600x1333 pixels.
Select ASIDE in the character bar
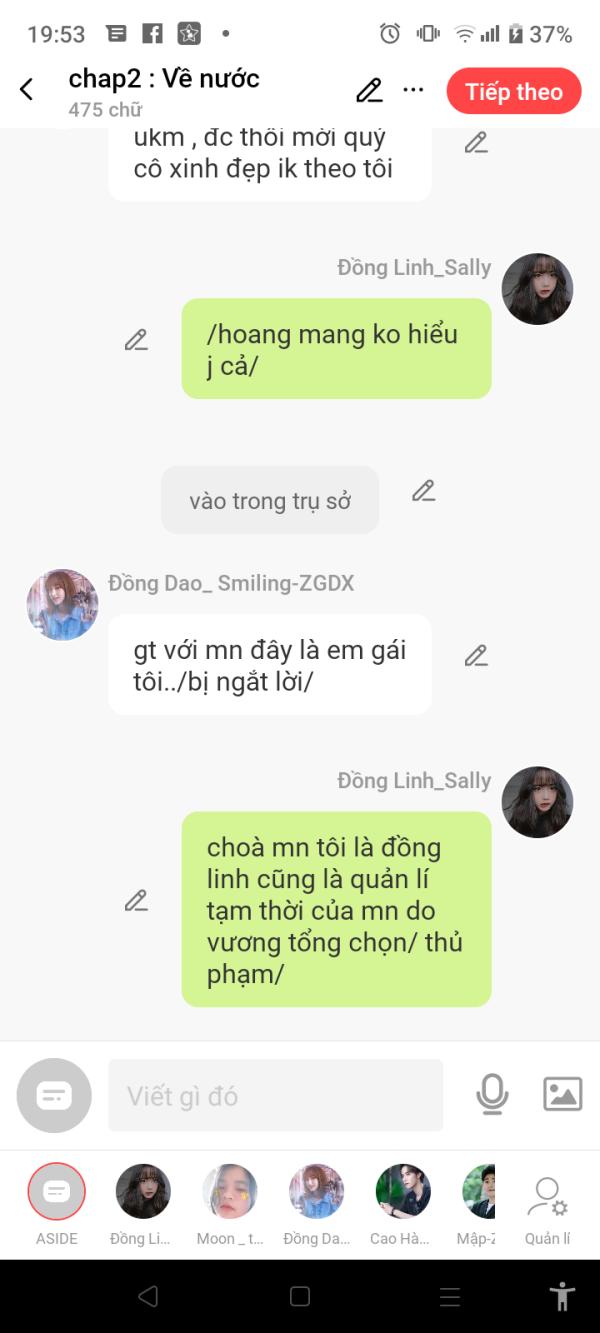57,1192
